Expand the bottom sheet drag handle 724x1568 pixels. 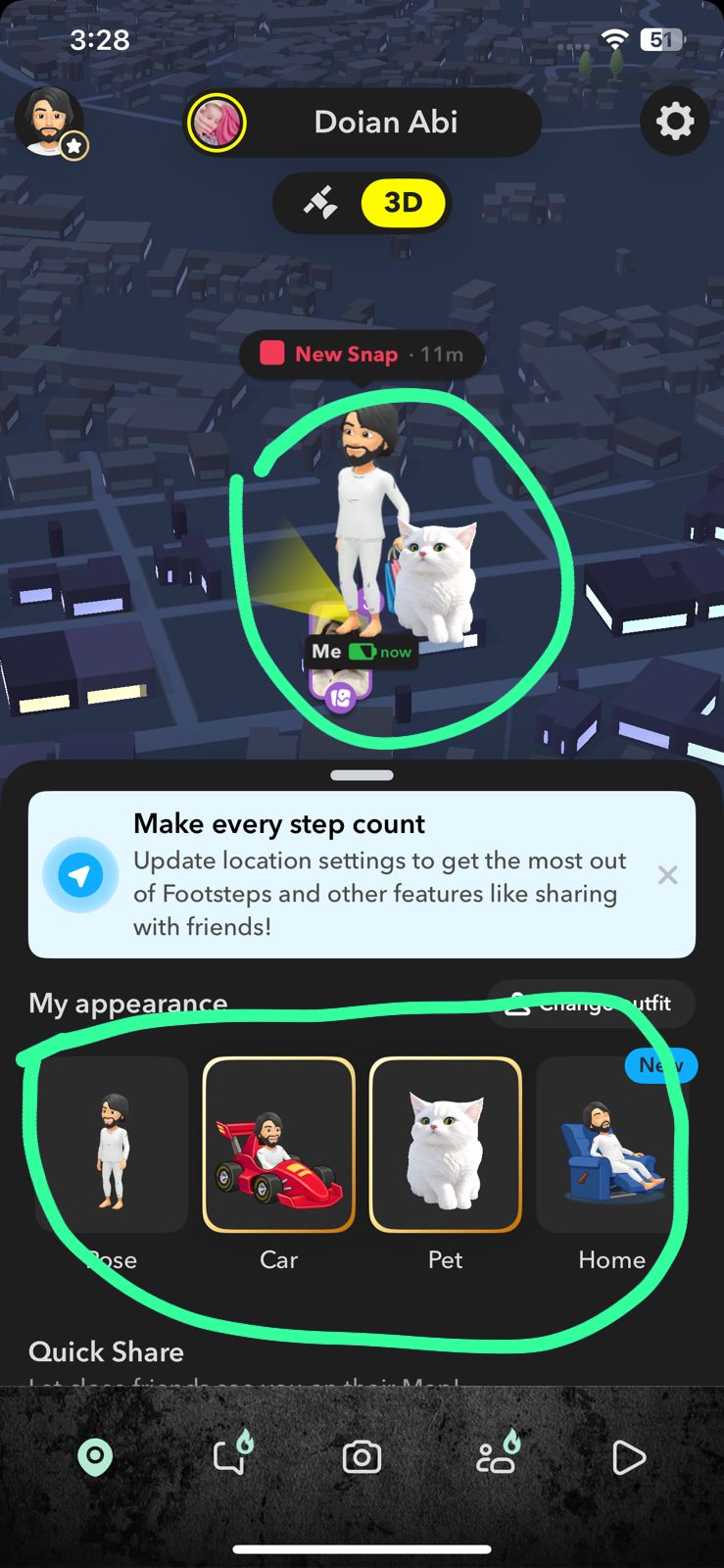361,774
